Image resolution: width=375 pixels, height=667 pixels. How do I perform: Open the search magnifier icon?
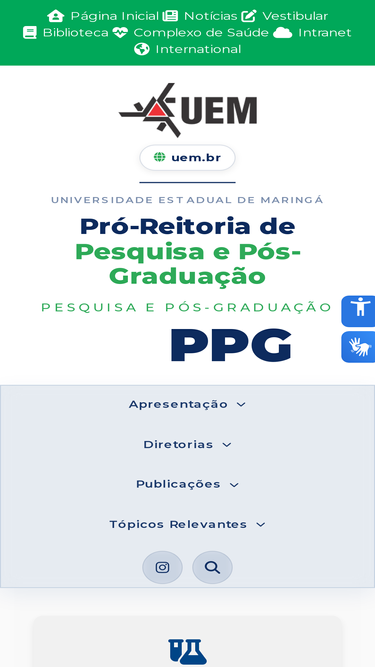point(212,567)
